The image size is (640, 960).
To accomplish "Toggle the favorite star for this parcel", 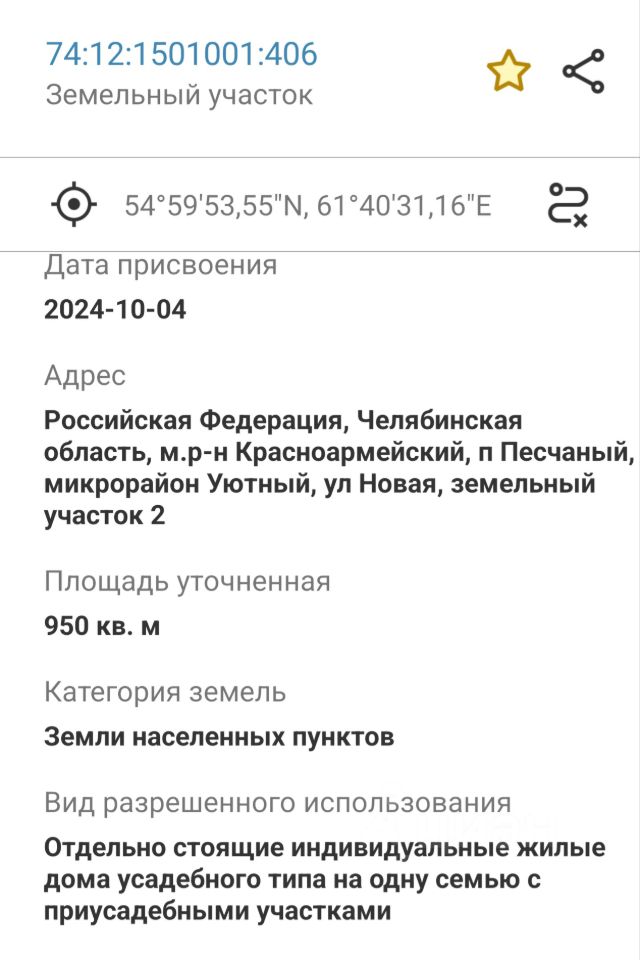I will pos(508,72).
